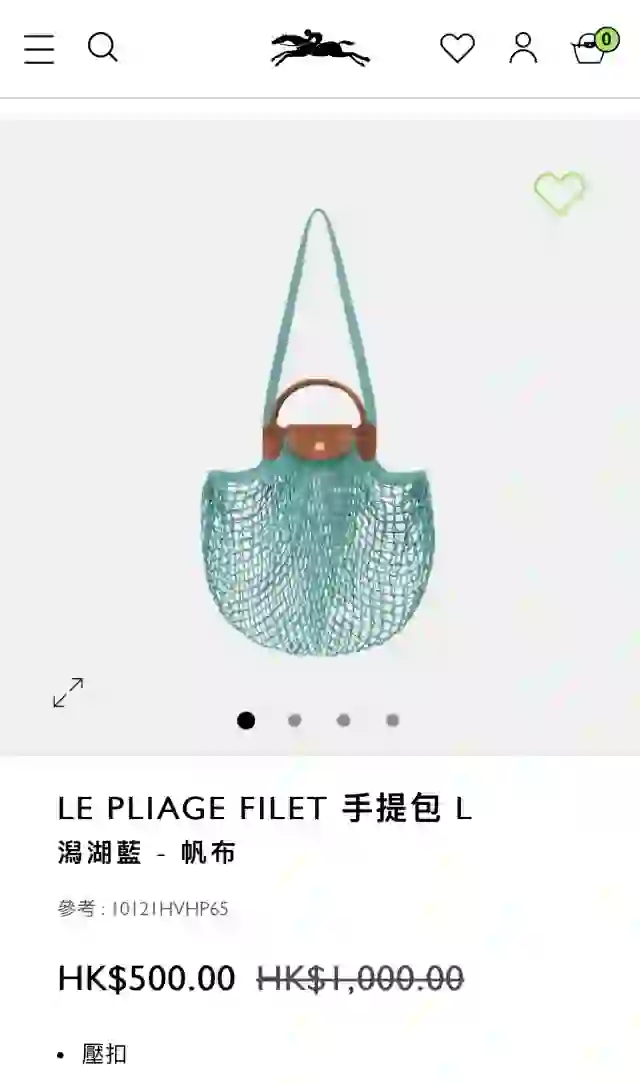The width and height of the screenshot is (640, 1084).
Task: Add this bag to wishlist
Action: [559, 192]
